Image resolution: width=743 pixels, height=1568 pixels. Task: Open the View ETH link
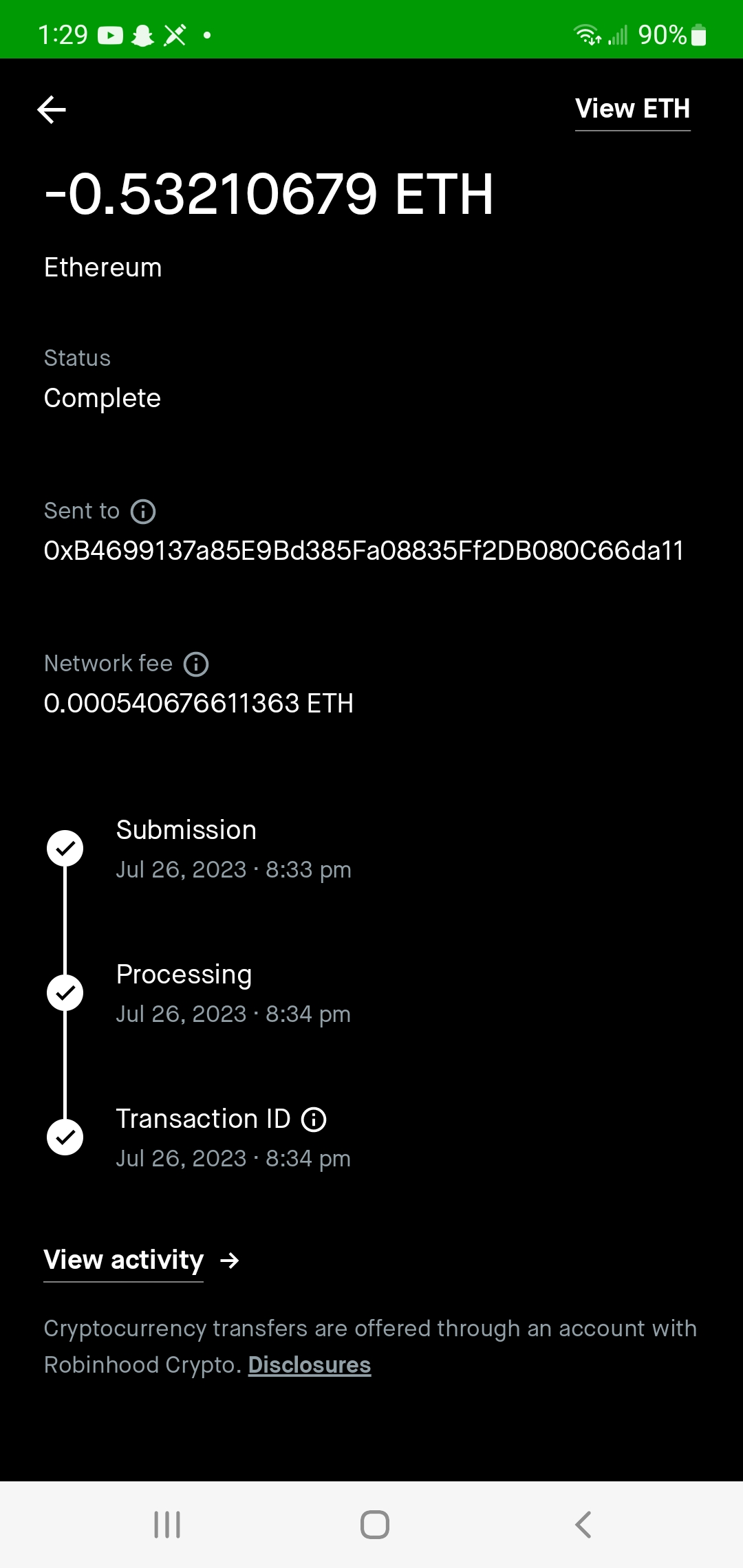(632, 109)
